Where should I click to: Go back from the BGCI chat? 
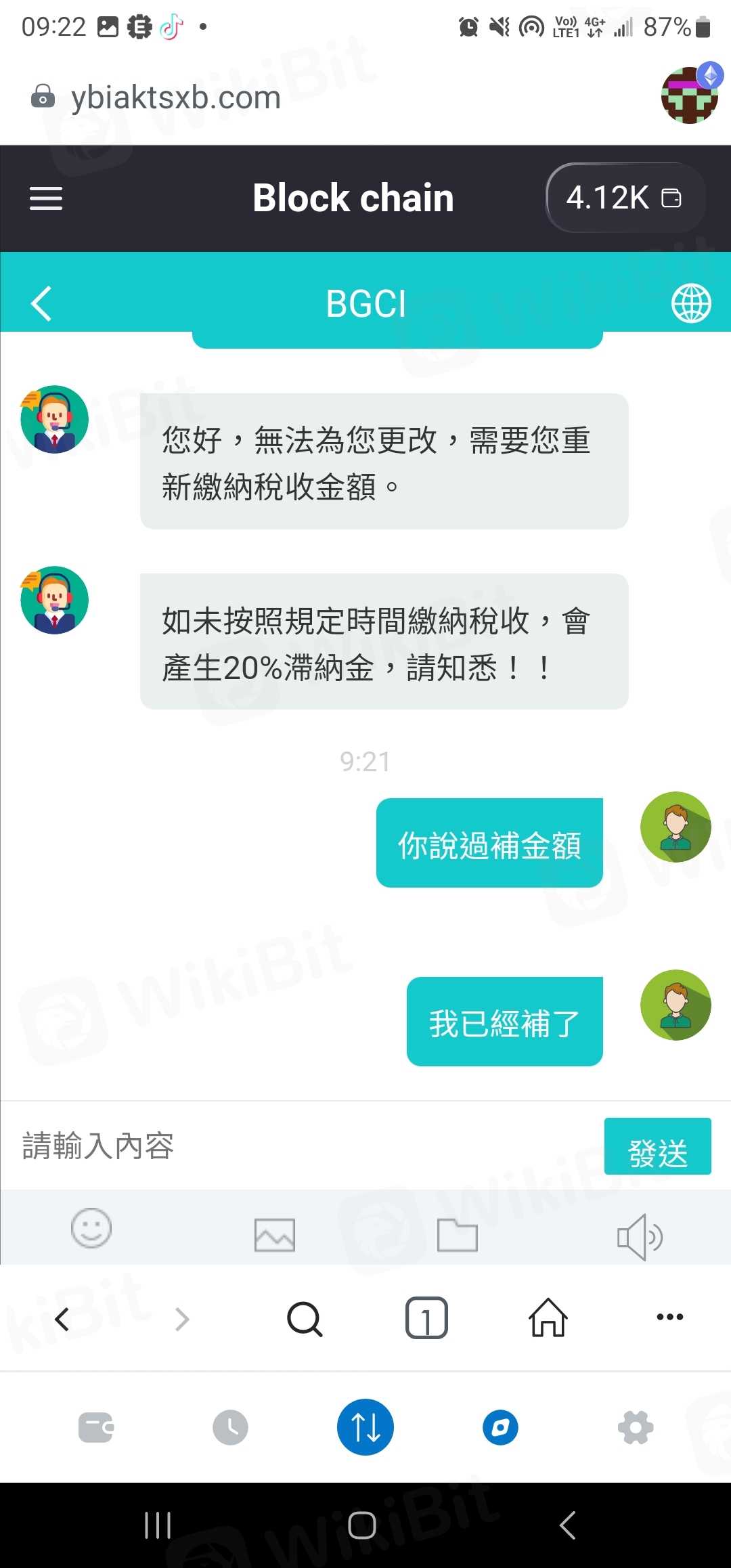(42, 303)
